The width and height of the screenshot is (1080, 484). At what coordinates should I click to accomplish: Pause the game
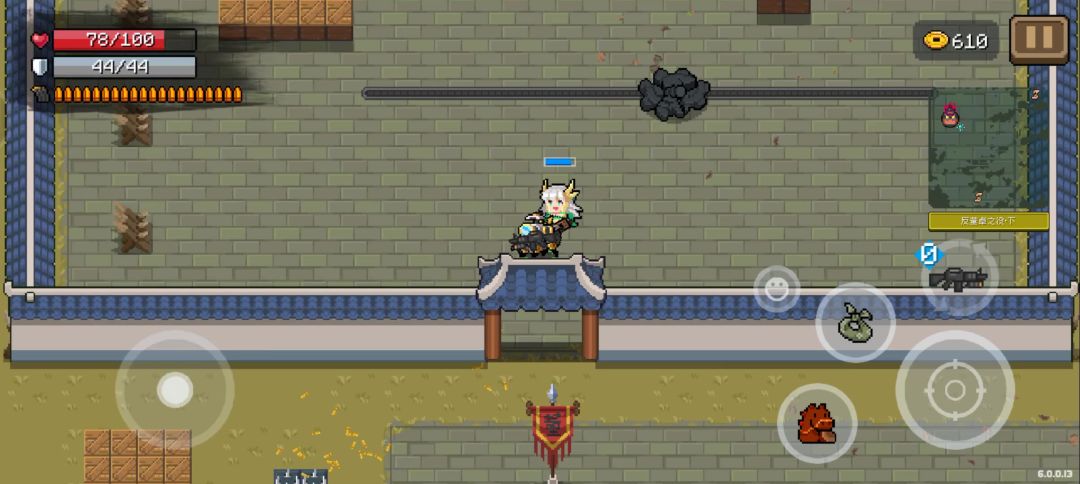pyautogui.click(x=1038, y=40)
